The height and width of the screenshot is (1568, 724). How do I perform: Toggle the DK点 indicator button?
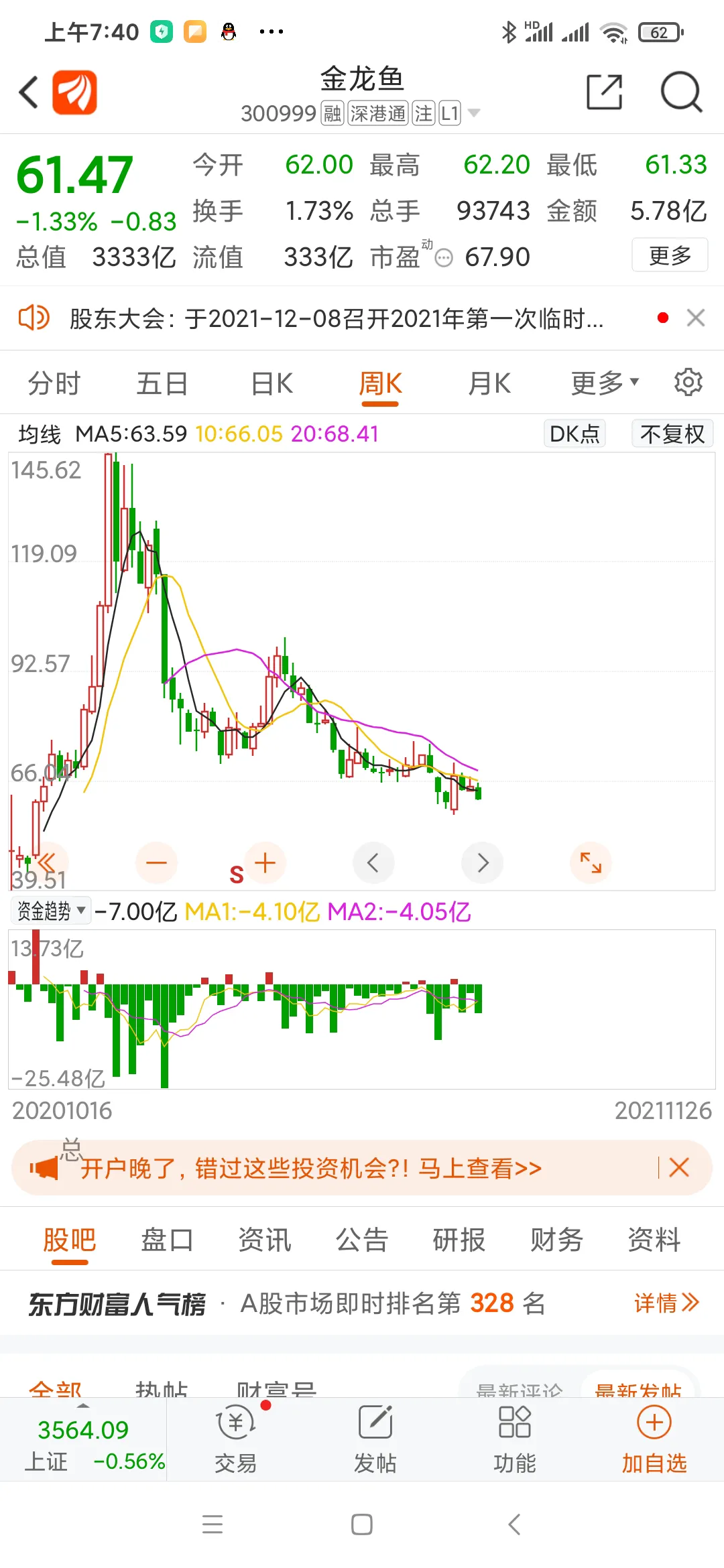click(x=575, y=434)
